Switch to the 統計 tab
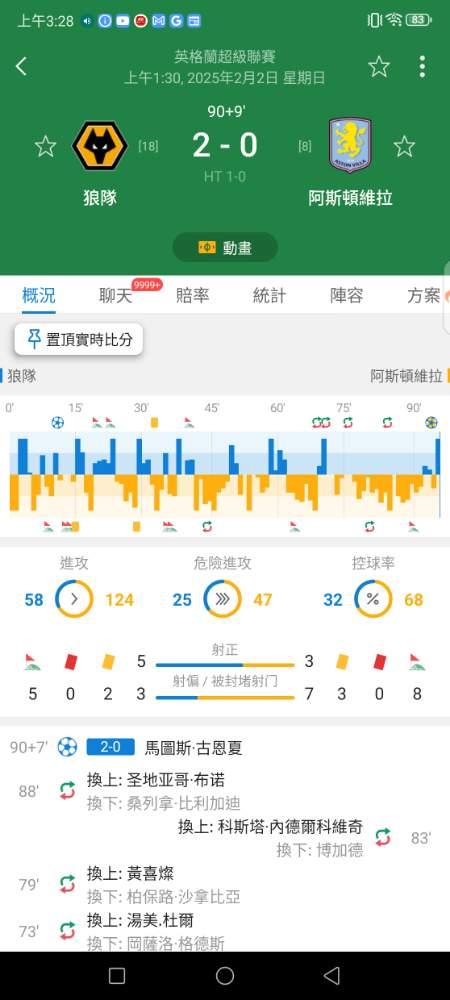 pyautogui.click(x=270, y=296)
